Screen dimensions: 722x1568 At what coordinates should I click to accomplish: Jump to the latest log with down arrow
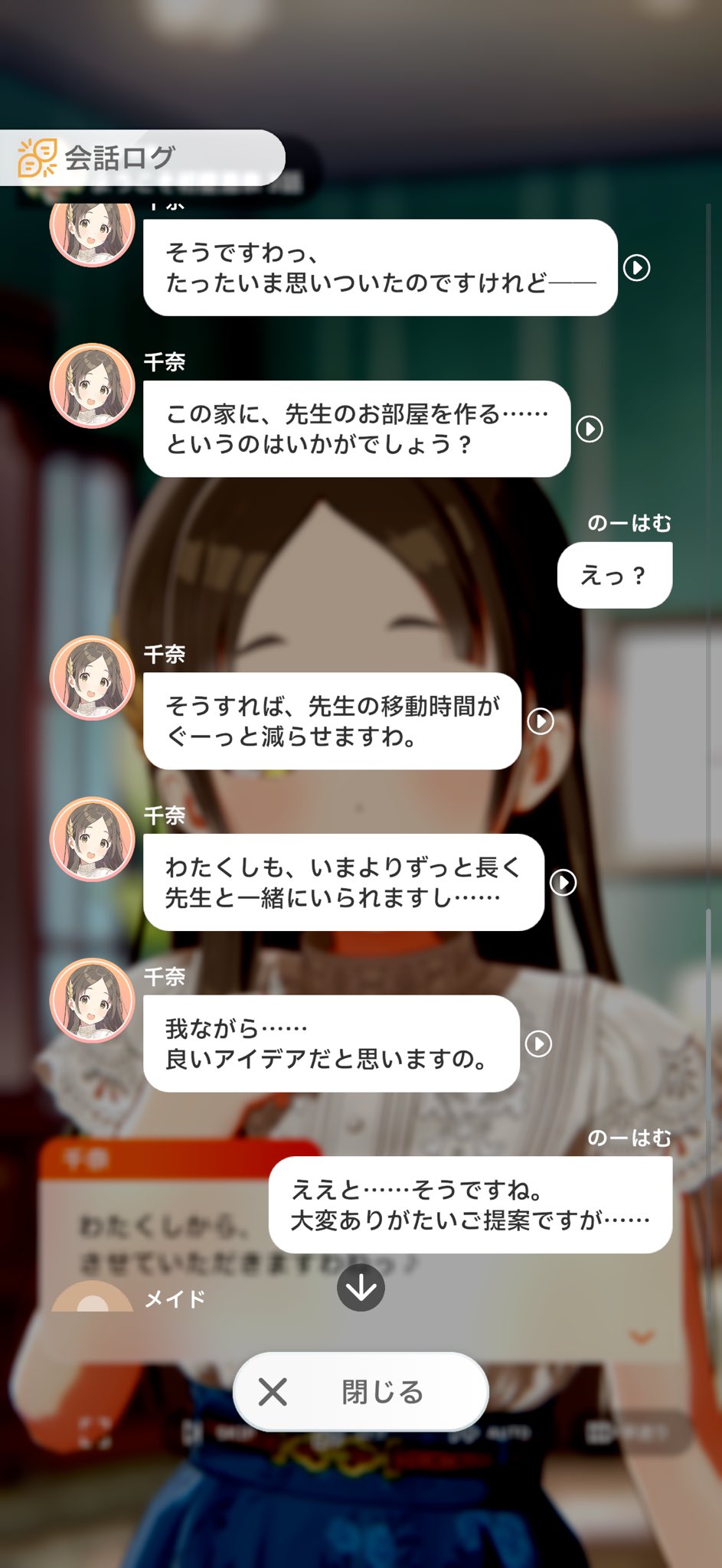[x=361, y=1287]
